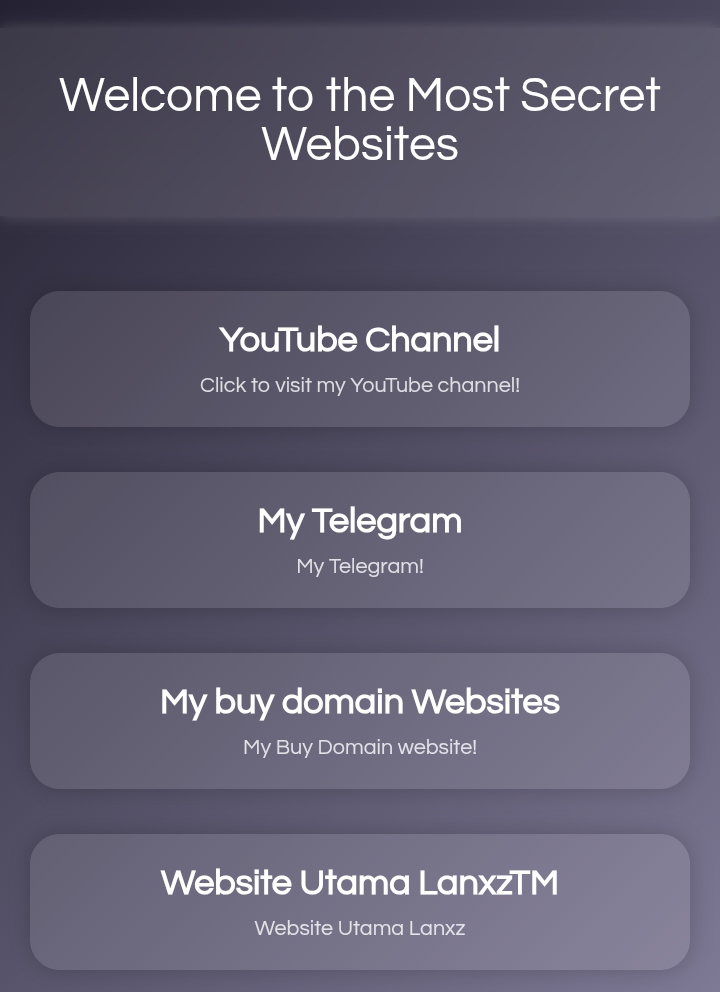
Task: Click the background area below the header banner
Action: coord(360,258)
